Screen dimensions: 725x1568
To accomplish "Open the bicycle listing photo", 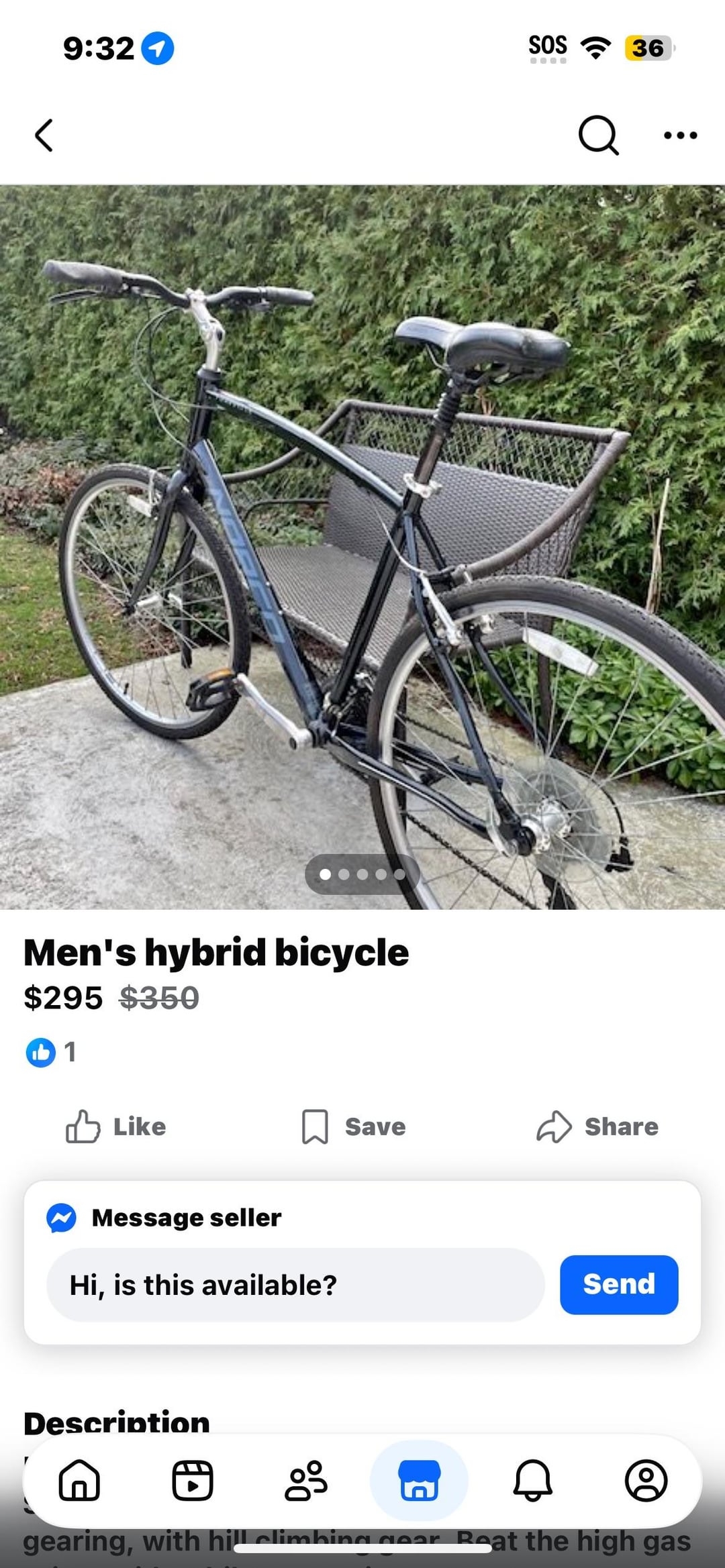I will click(x=362, y=547).
